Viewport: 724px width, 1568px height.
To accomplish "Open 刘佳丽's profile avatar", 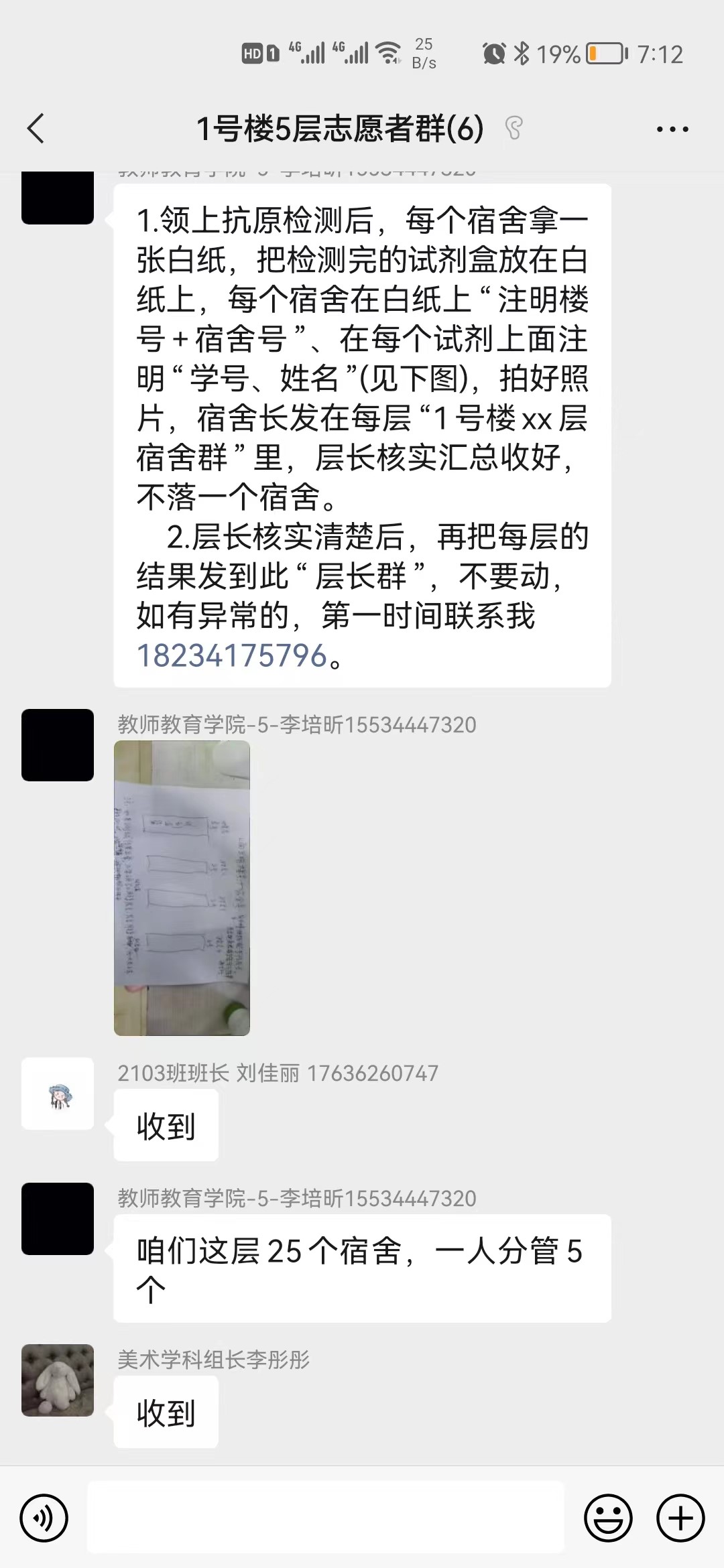I will tap(58, 1094).
